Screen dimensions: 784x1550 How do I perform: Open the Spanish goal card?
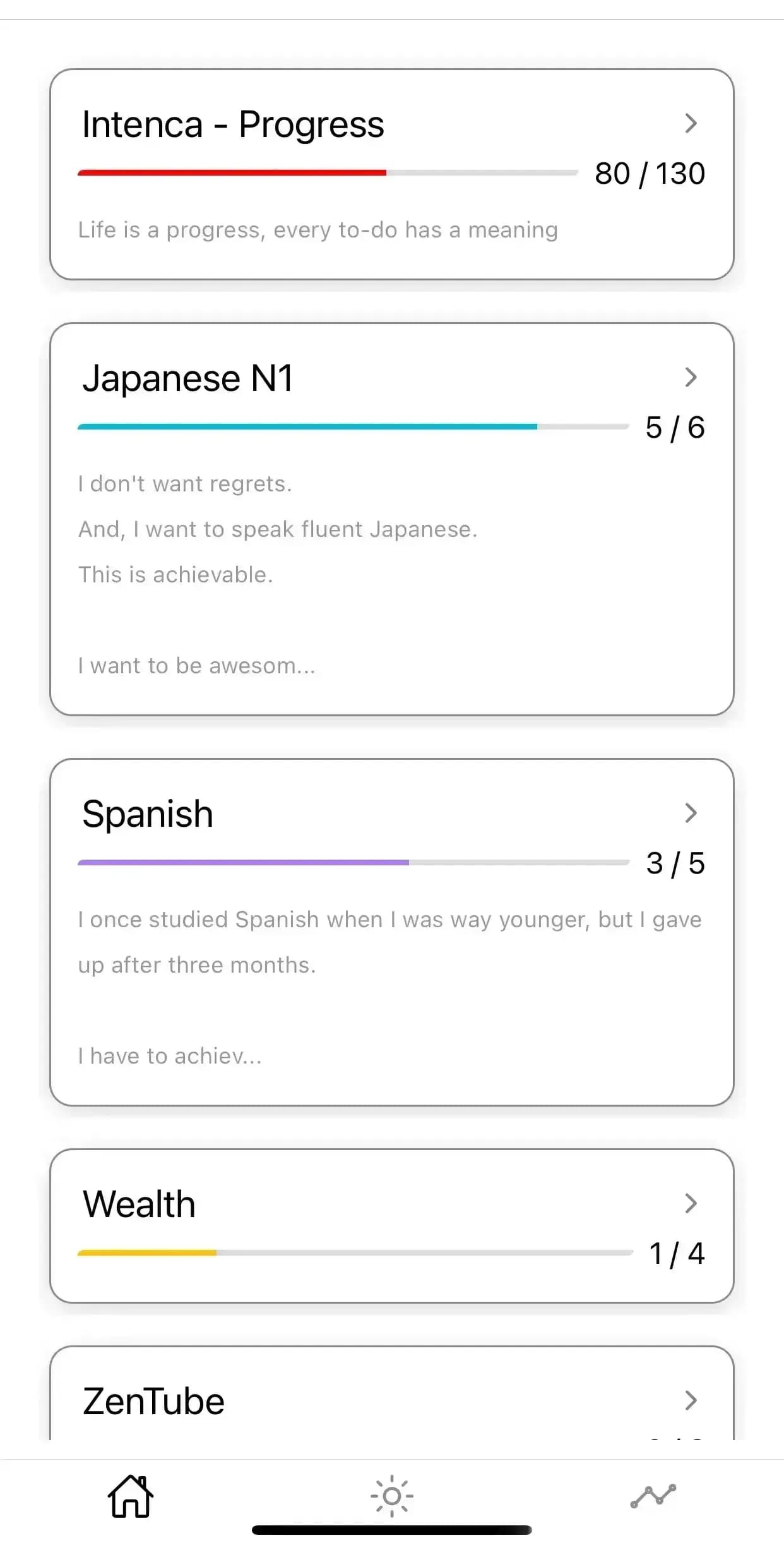point(391,932)
